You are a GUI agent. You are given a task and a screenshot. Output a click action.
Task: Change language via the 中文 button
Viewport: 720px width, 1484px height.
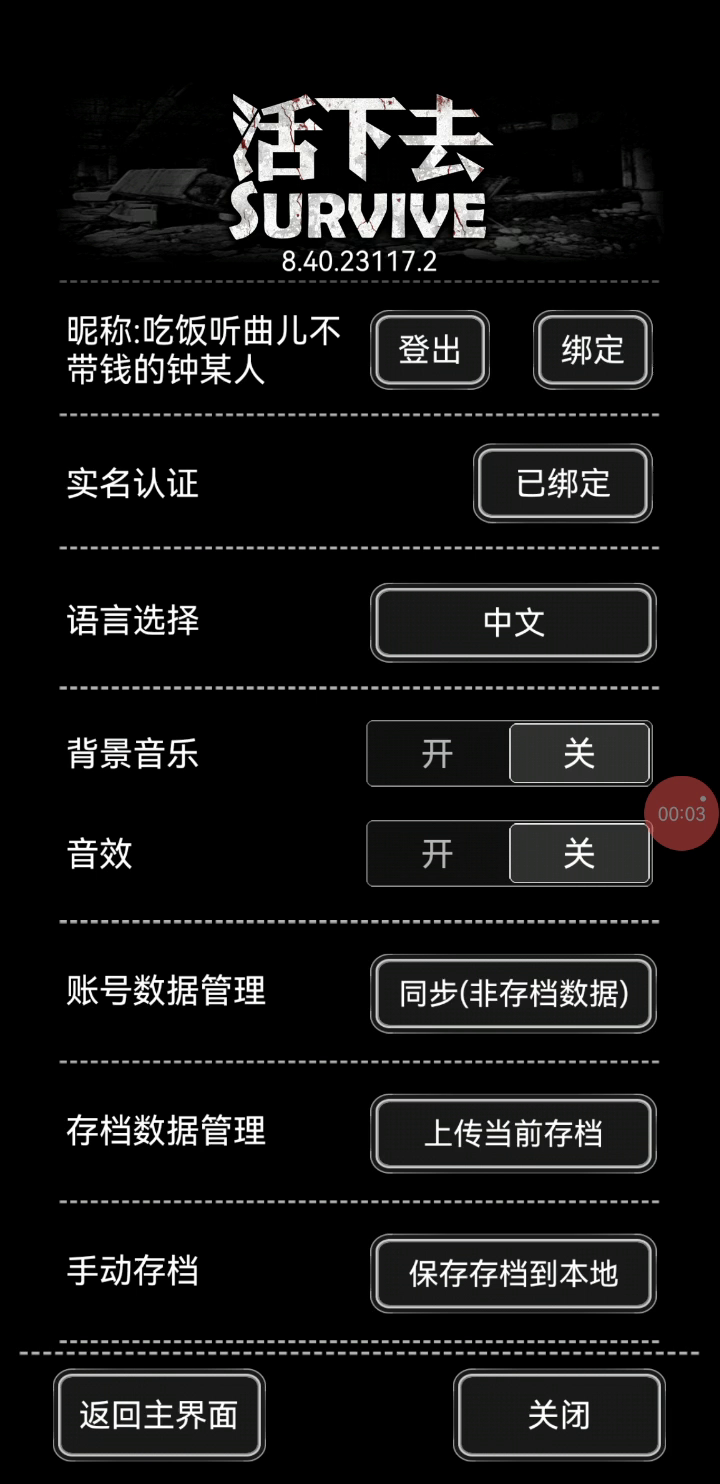[x=513, y=622]
